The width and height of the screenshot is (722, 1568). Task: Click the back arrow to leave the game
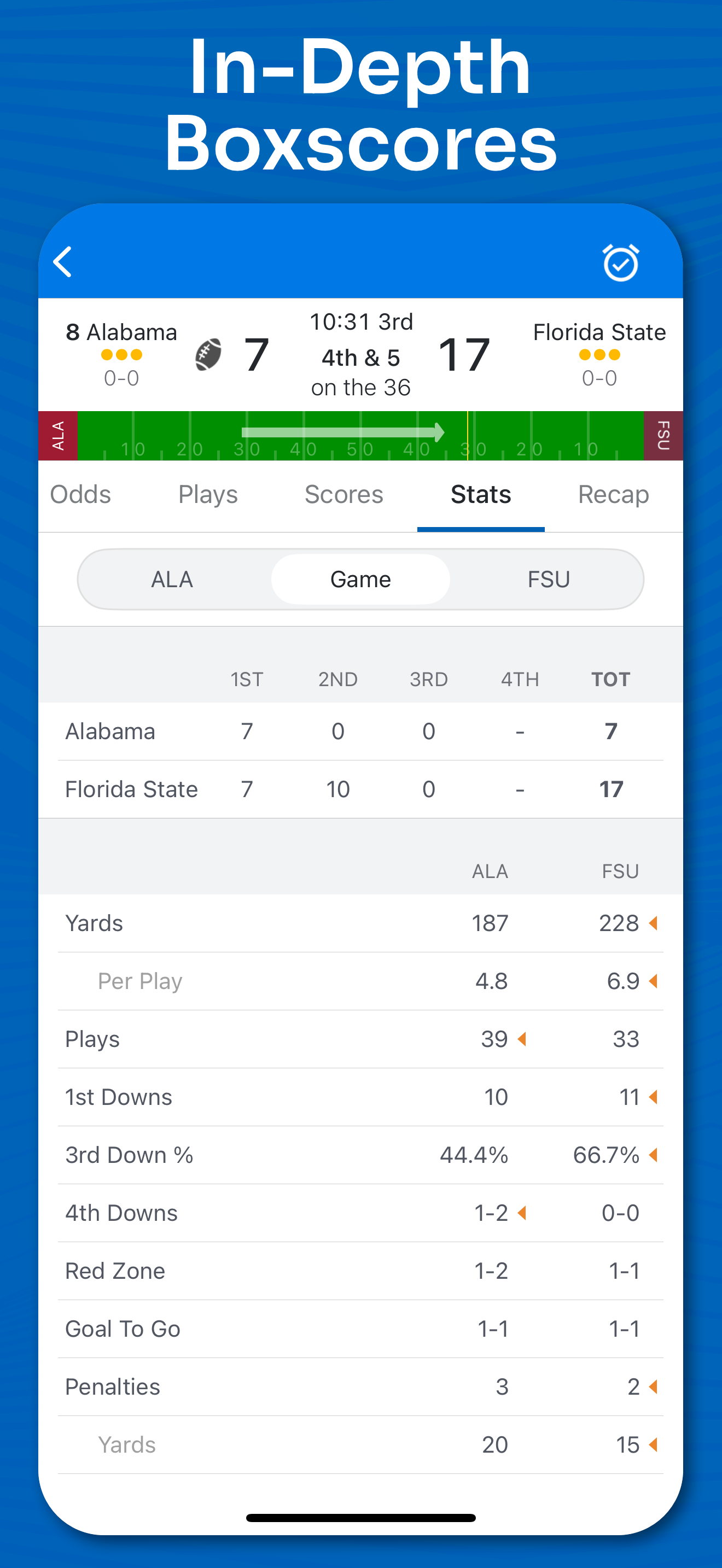point(63,262)
